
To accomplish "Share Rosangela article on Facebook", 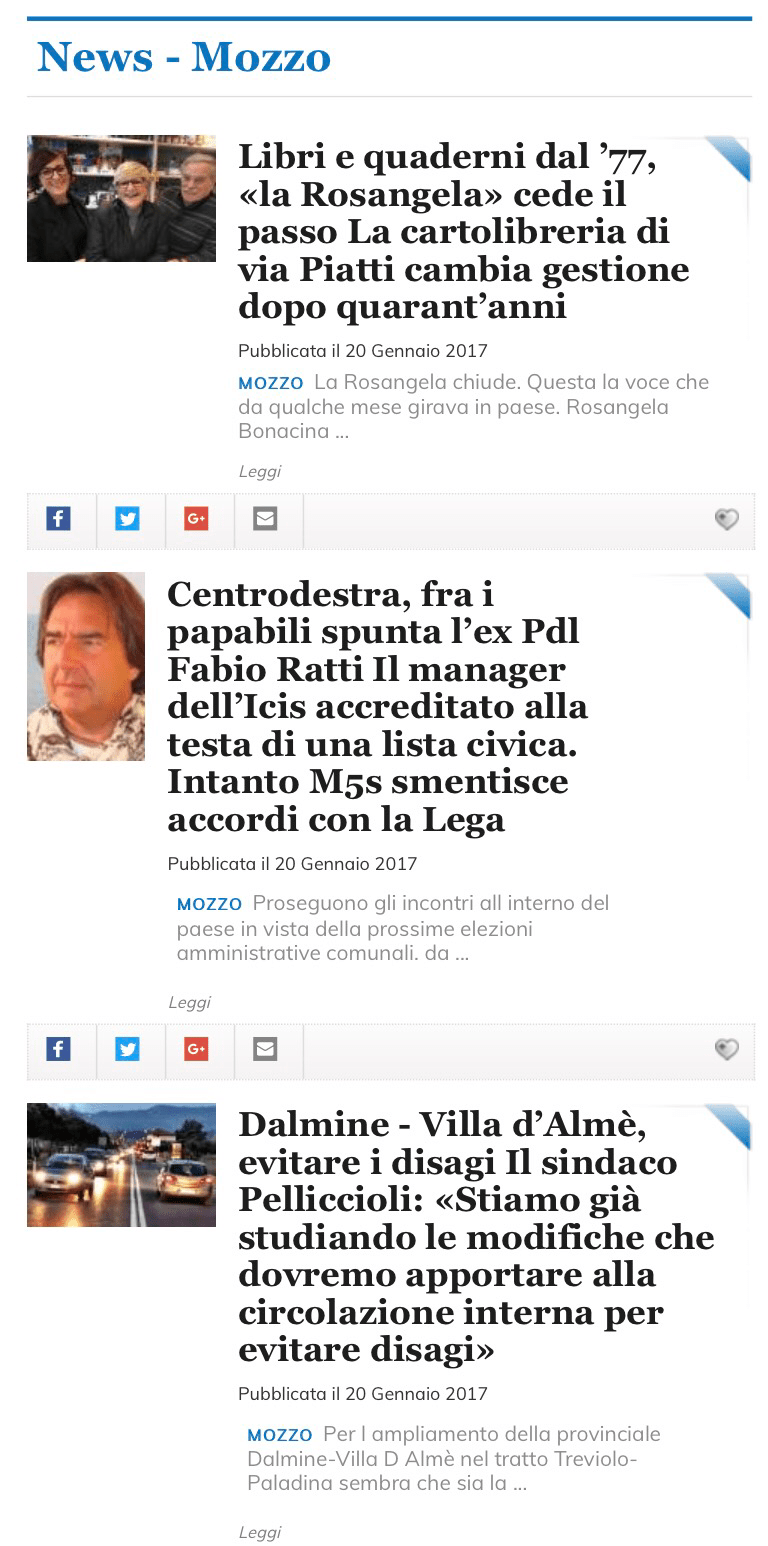I will pos(59,519).
